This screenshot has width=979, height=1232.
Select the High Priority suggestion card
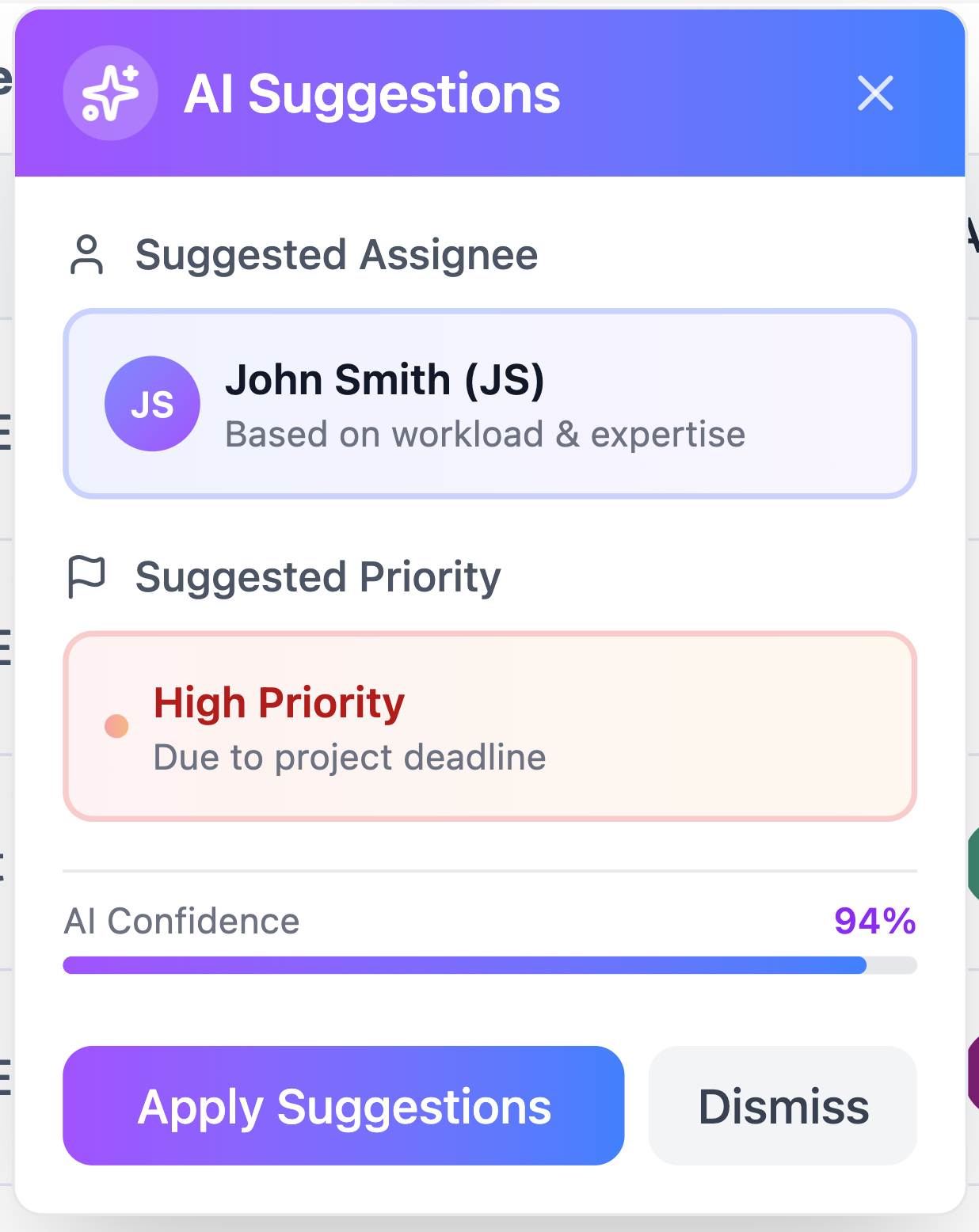[x=490, y=726]
